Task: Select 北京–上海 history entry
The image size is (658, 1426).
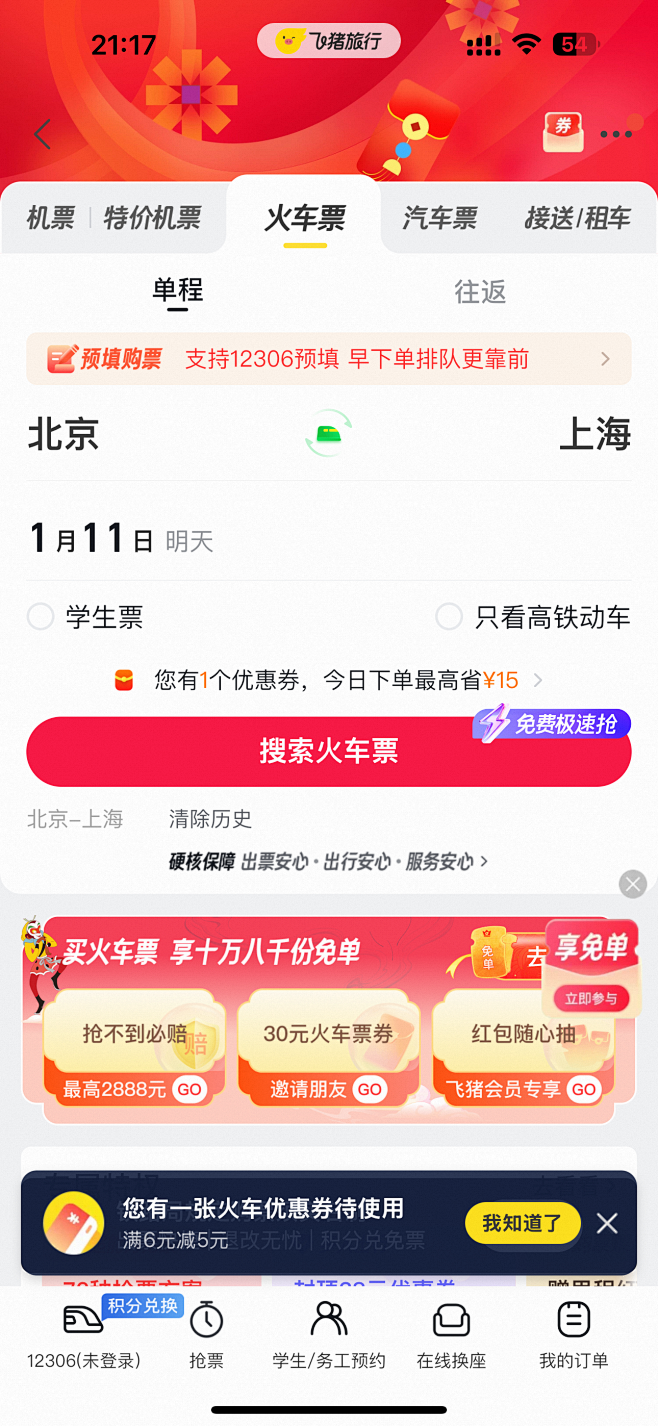Action: [75, 819]
